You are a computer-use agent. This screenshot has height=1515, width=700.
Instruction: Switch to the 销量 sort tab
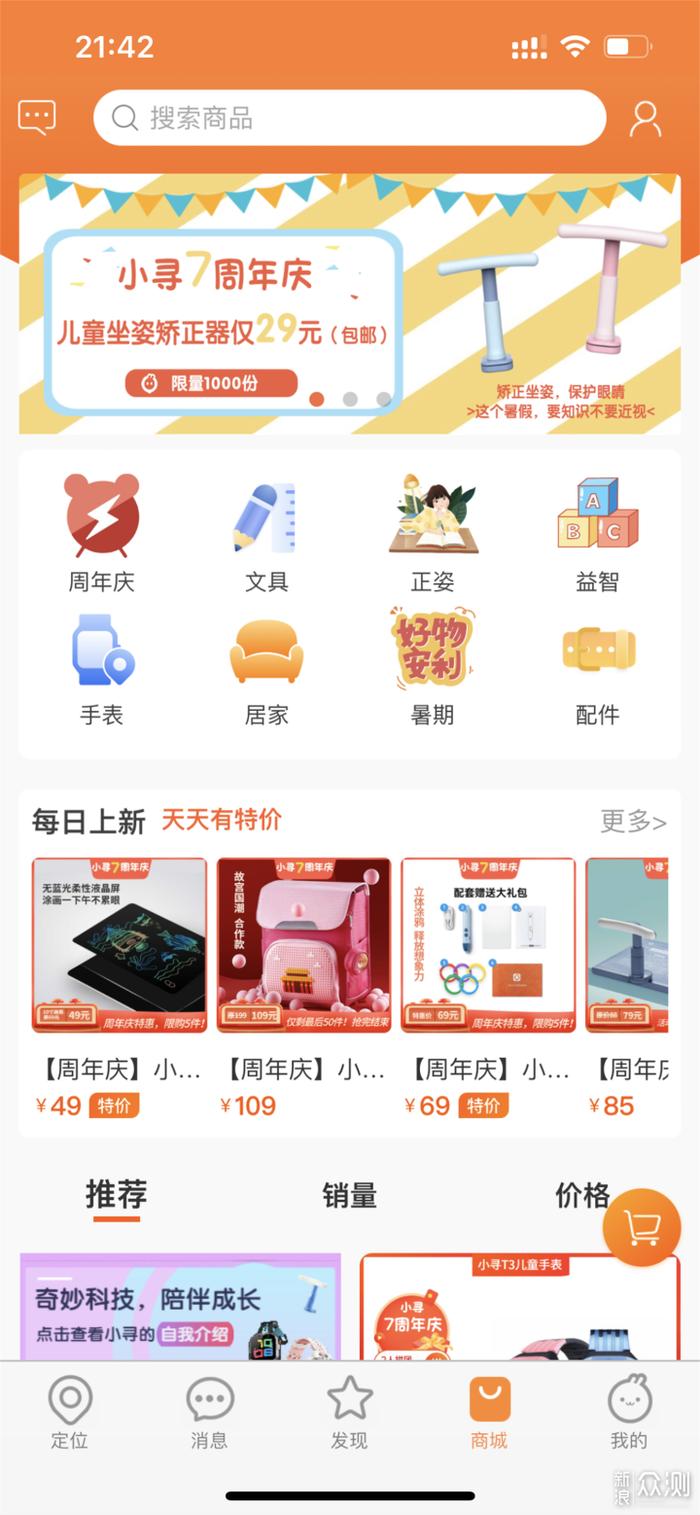349,1195
